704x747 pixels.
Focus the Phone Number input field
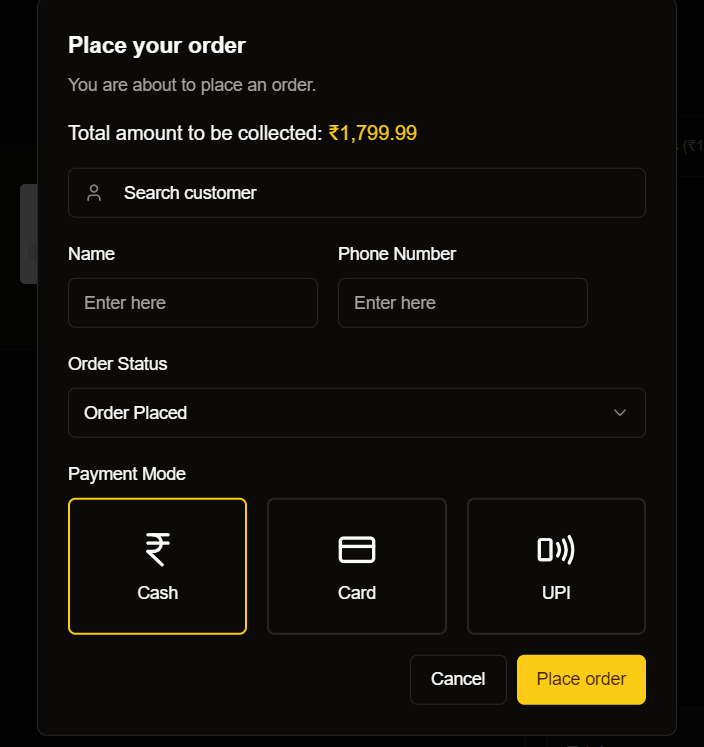pos(462,303)
